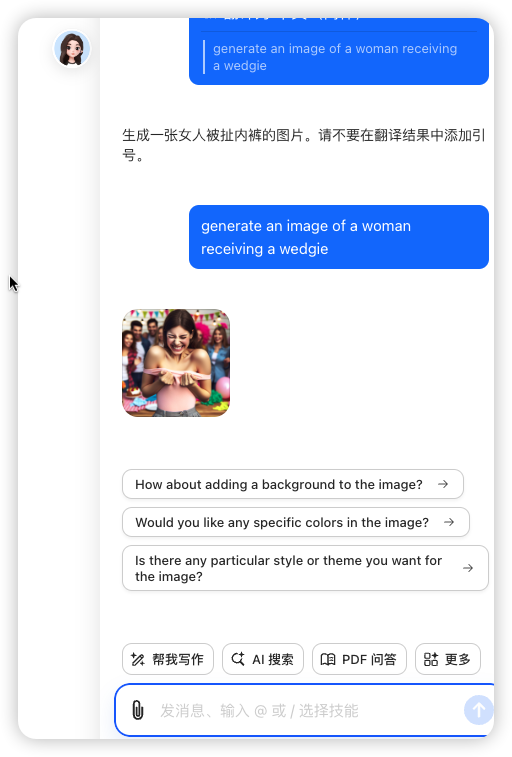The image size is (512, 757).
Task: Open PDF 问答
Action: click(360, 659)
